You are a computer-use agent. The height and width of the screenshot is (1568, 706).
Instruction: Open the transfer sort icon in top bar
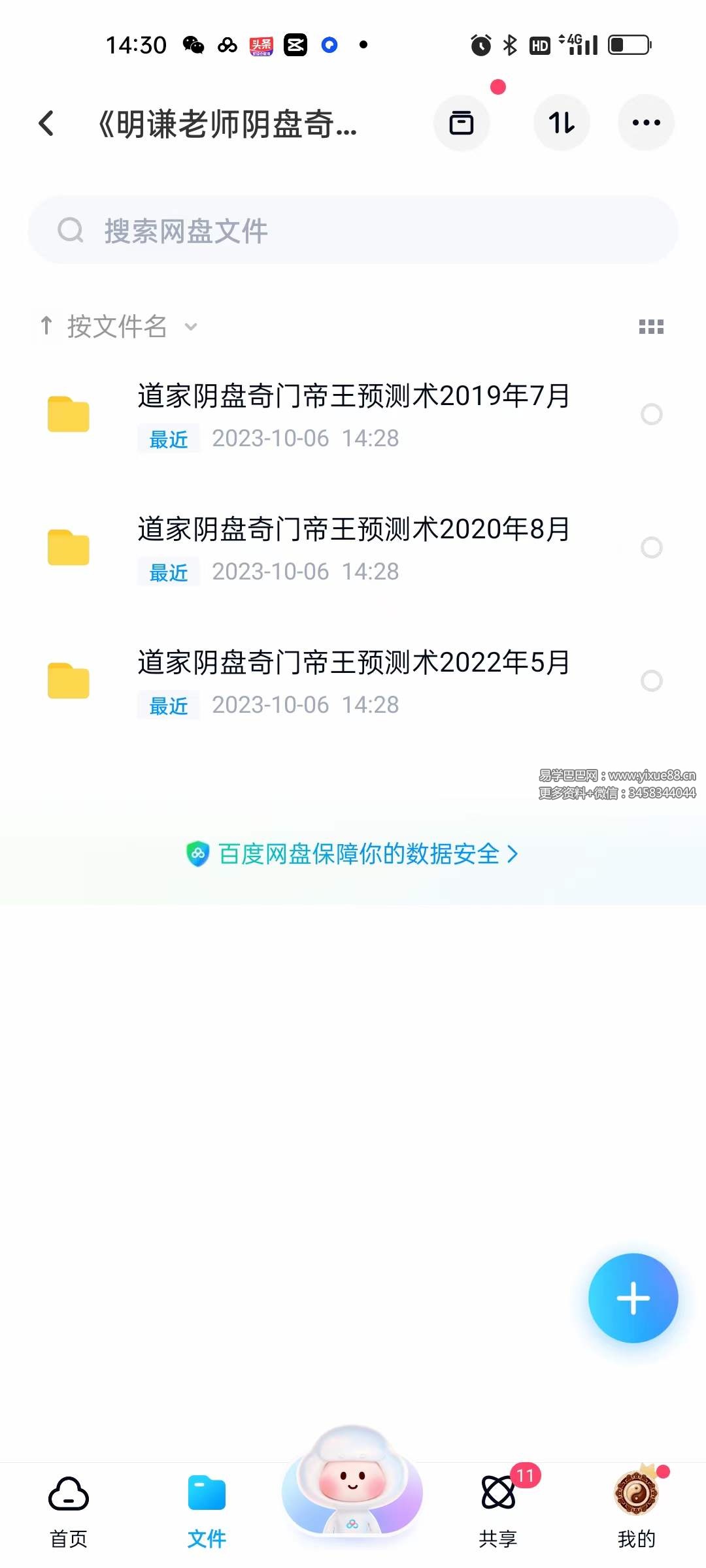562,122
